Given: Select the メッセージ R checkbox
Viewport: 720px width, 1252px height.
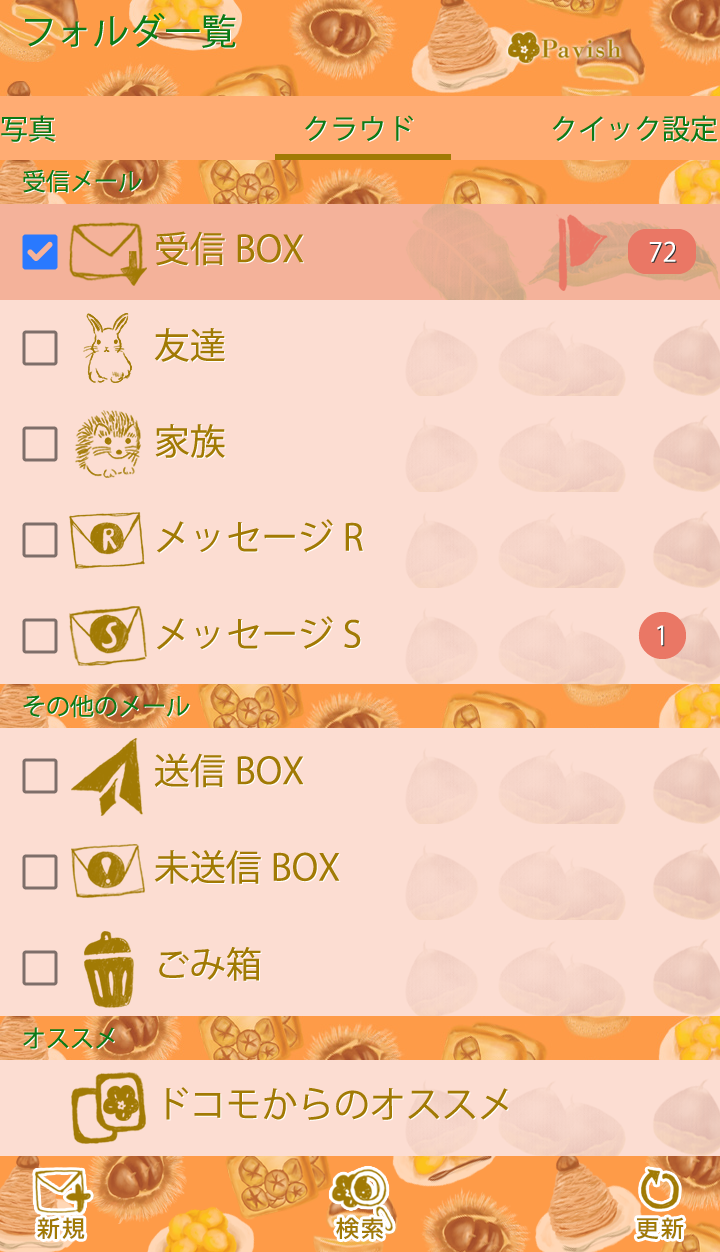Looking at the screenshot, I should [x=40, y=540].
